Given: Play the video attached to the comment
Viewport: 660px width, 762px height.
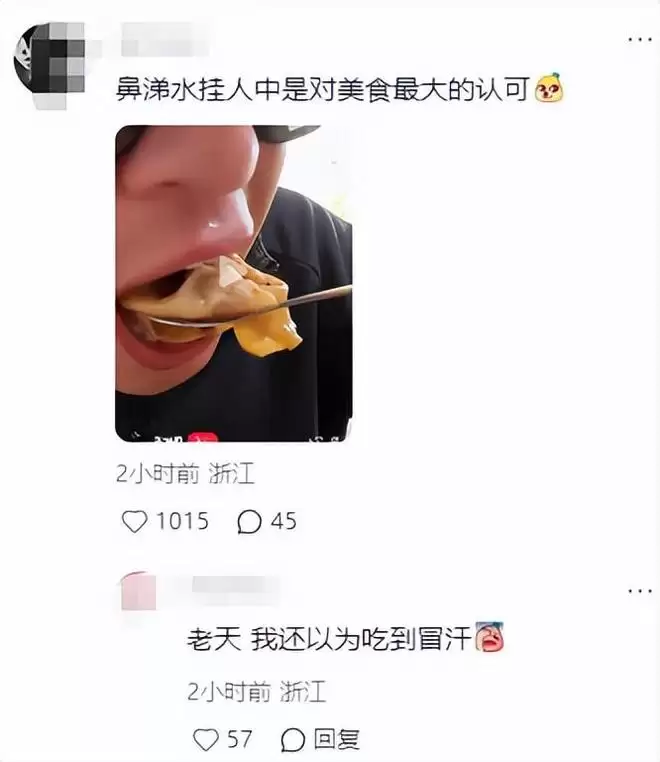Looking at the screenshot, I should tap(233, 283).
